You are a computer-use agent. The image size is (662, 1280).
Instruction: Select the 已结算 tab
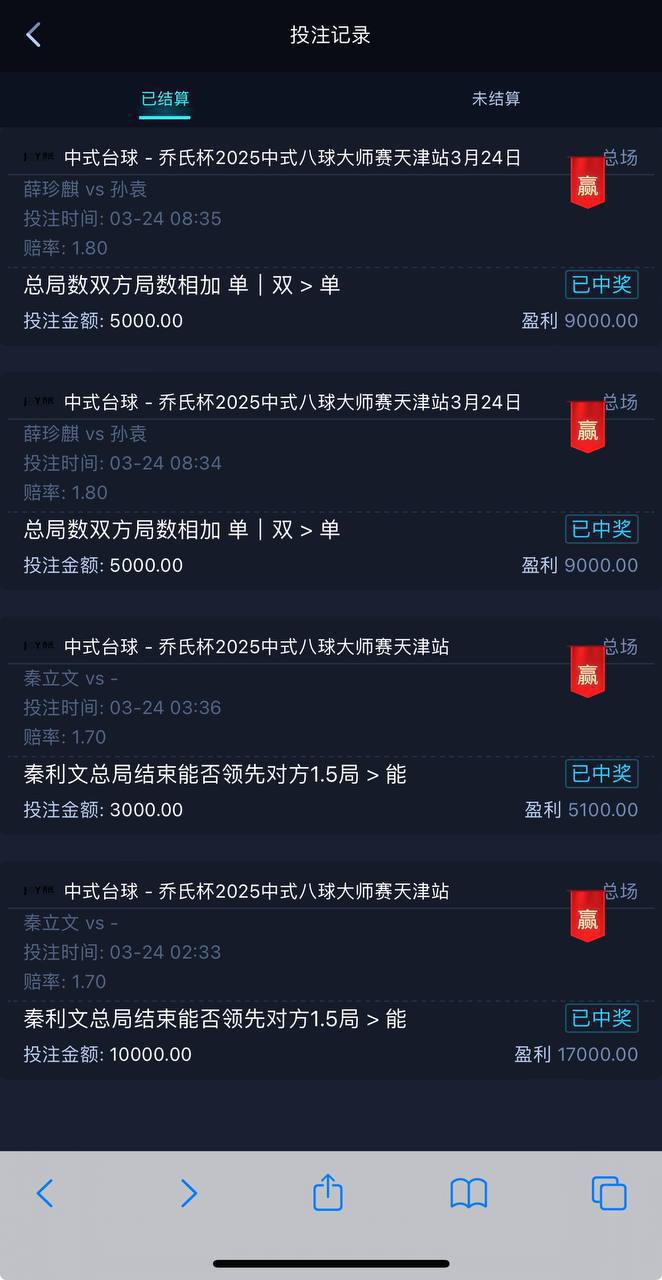coord(165,99)
